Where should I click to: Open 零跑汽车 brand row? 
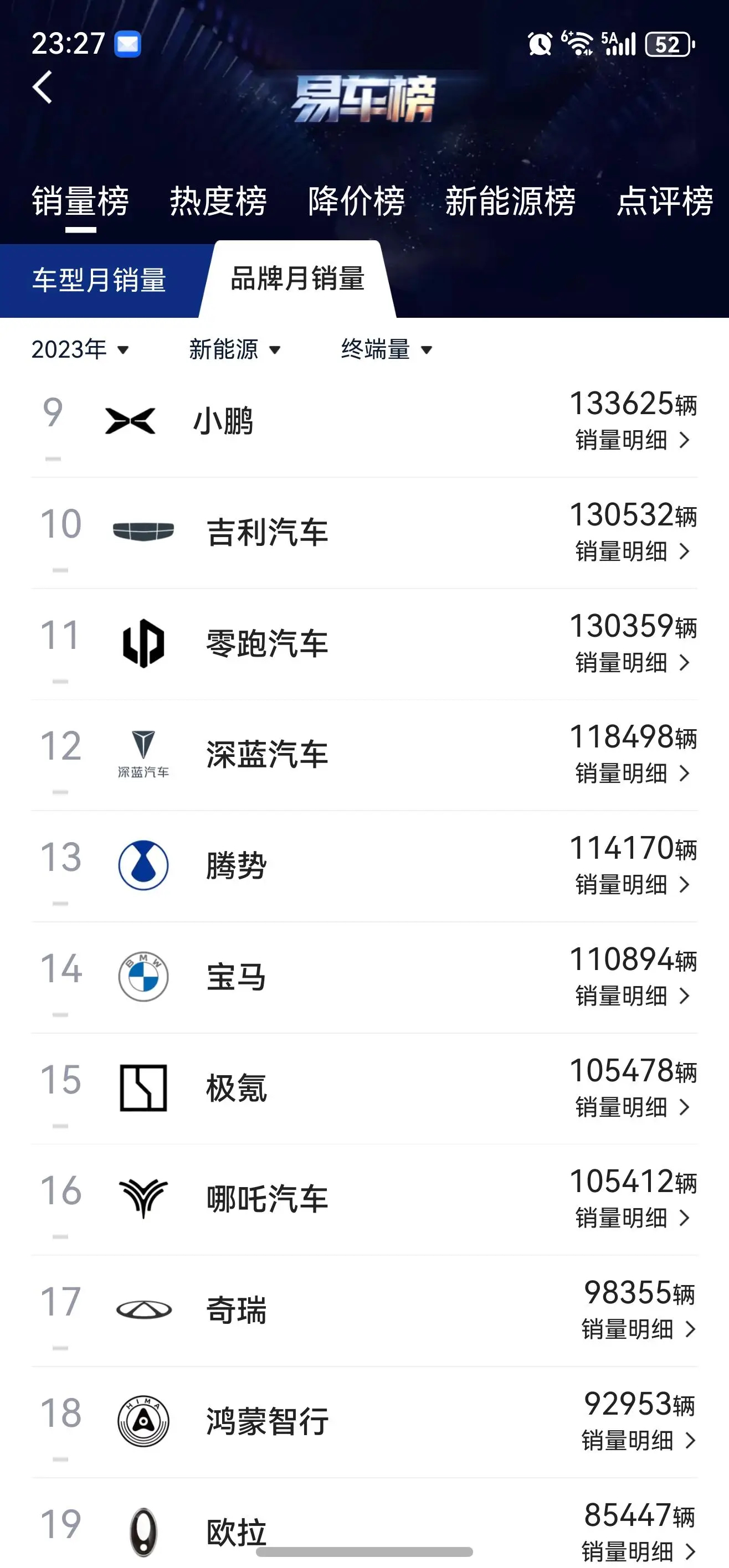click(364, 644)
